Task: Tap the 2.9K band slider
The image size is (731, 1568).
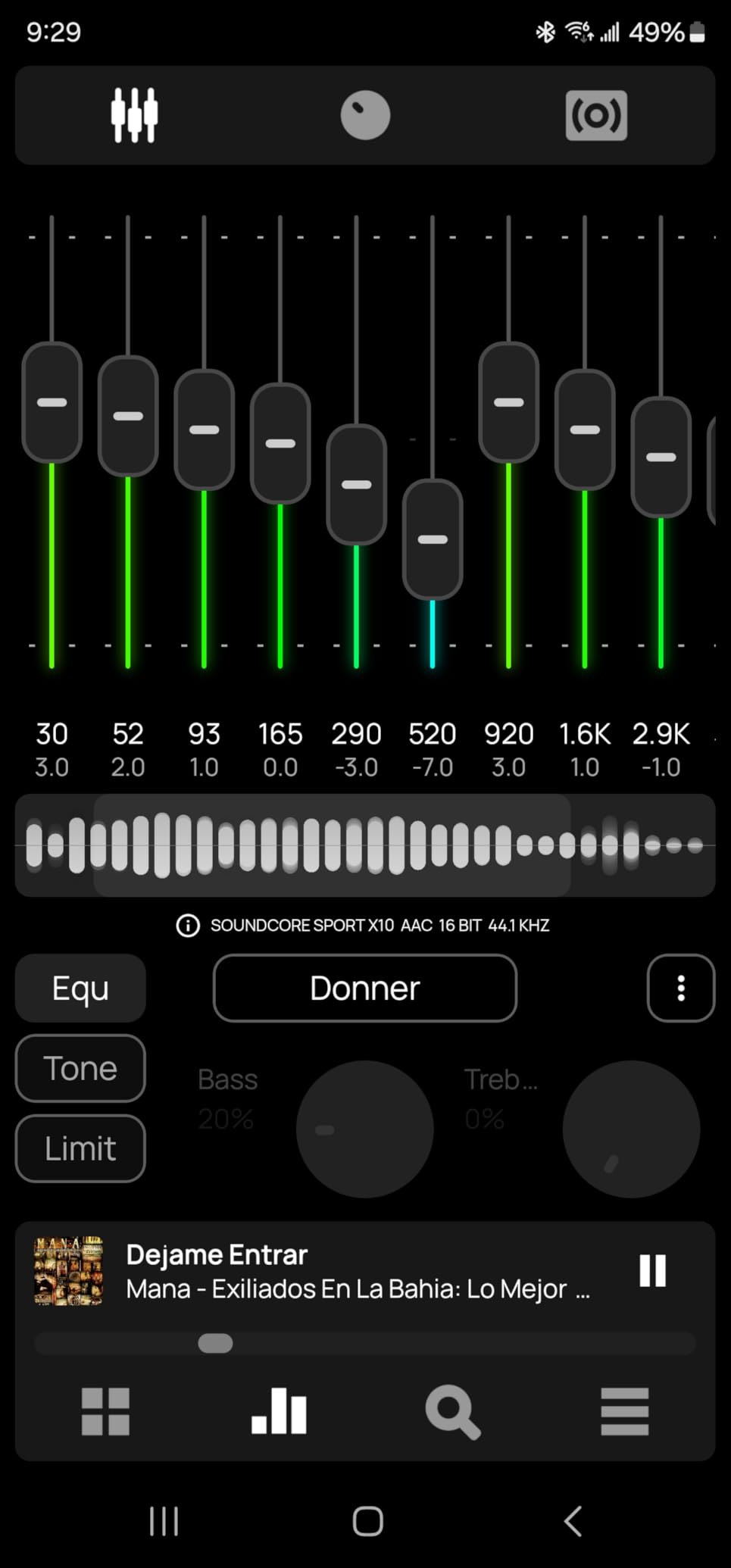Action: coord(661,457)
